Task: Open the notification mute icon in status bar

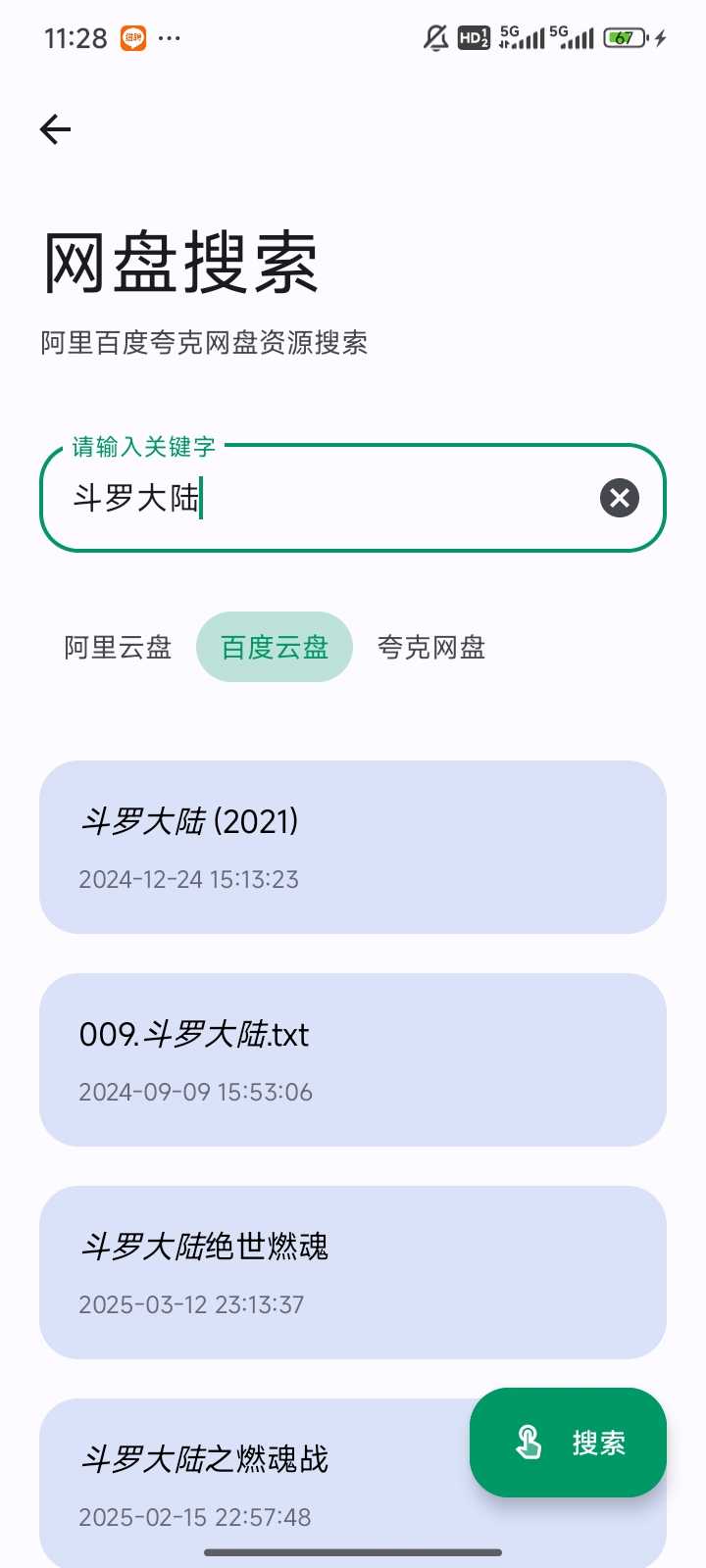Action: (433, 36)
